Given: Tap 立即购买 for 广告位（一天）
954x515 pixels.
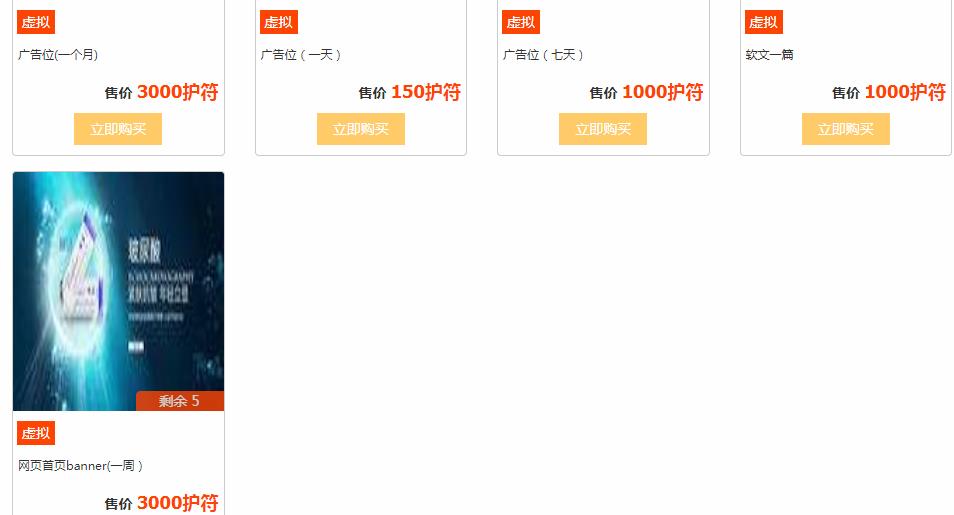Looking at the screenshot, I should [x=360, y=129].
